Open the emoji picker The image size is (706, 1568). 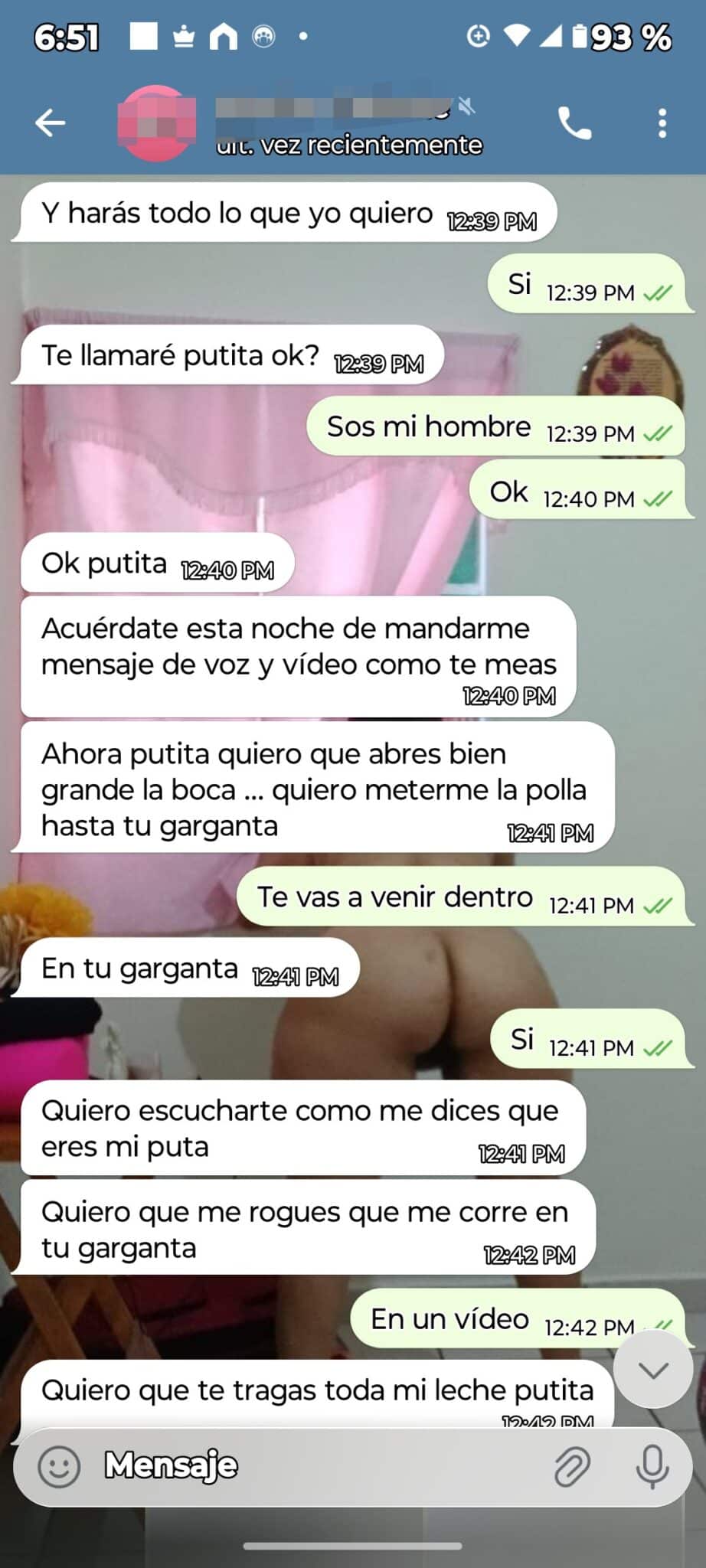(59, 1466)
